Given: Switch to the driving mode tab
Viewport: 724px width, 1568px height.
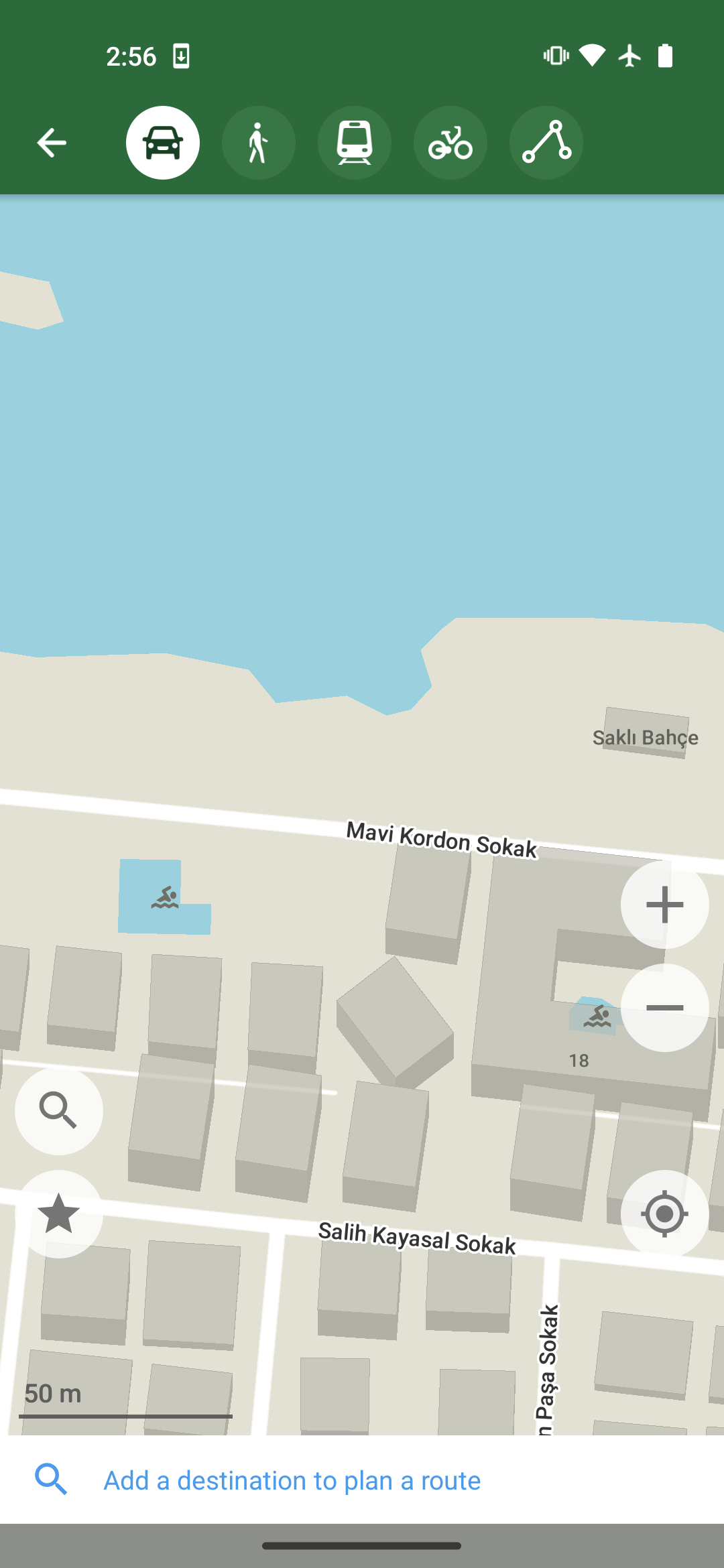Looking at the screenshot, I should (163, 142).
